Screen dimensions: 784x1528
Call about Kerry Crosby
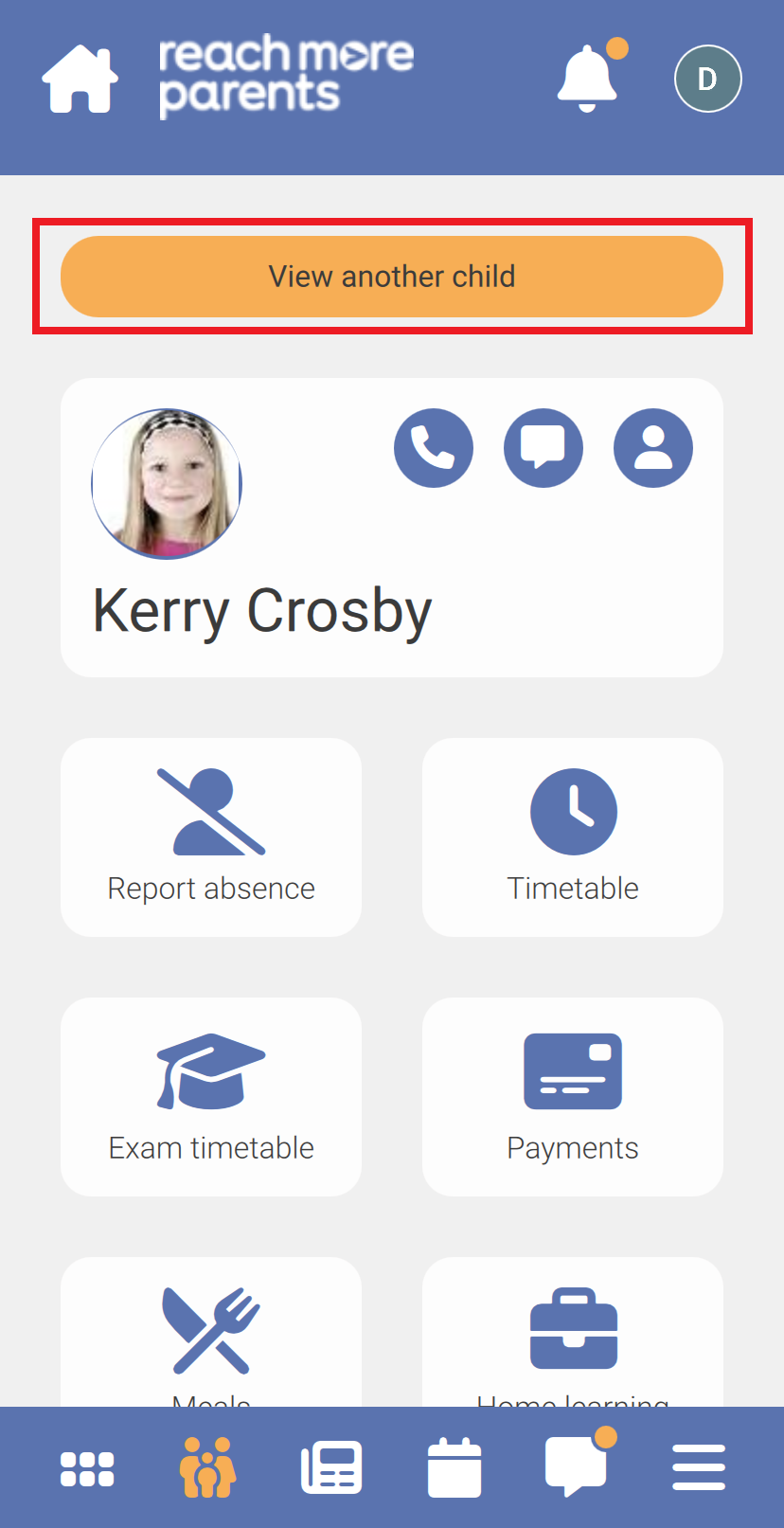click(x=434, y=448)
